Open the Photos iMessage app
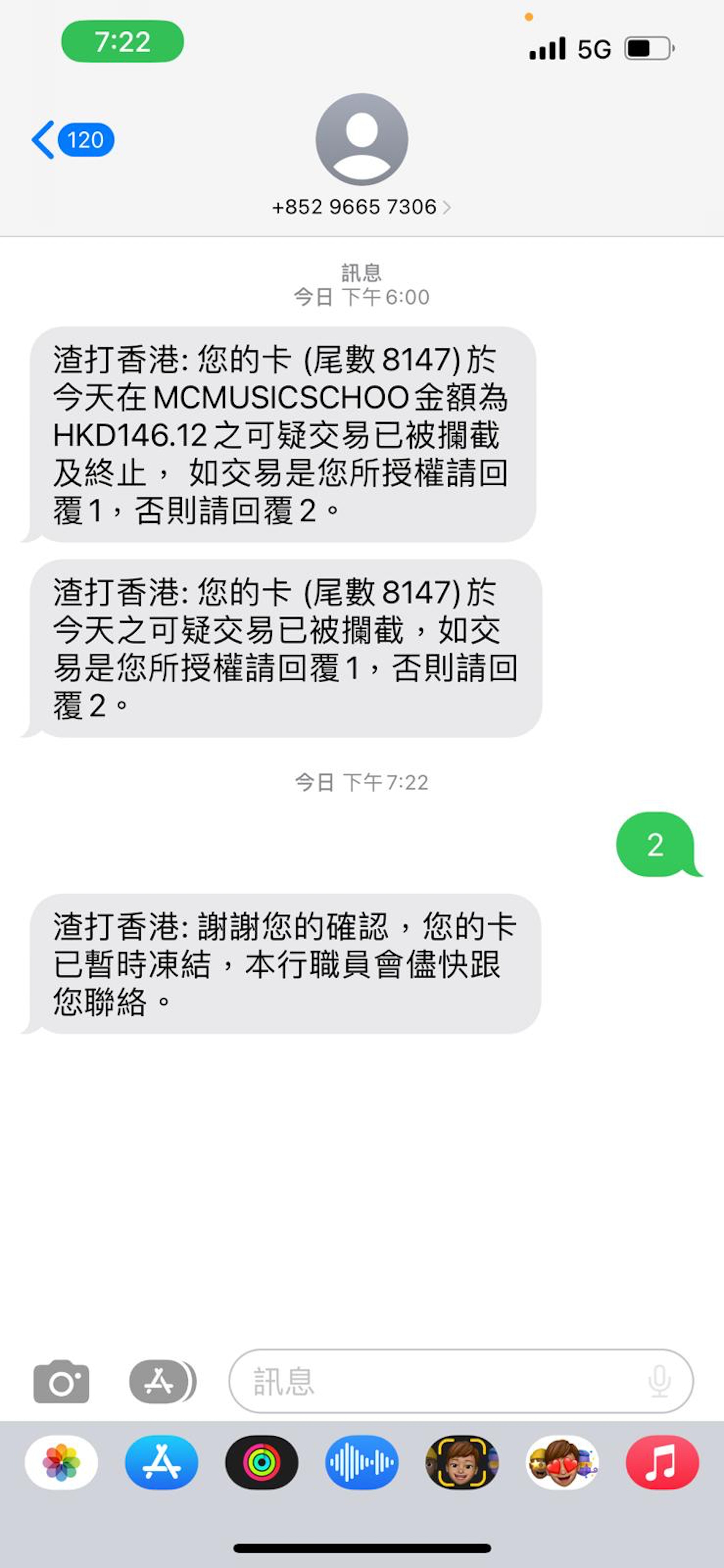The height and width of the screenshot is (1568, 724). coord(61,1463)
